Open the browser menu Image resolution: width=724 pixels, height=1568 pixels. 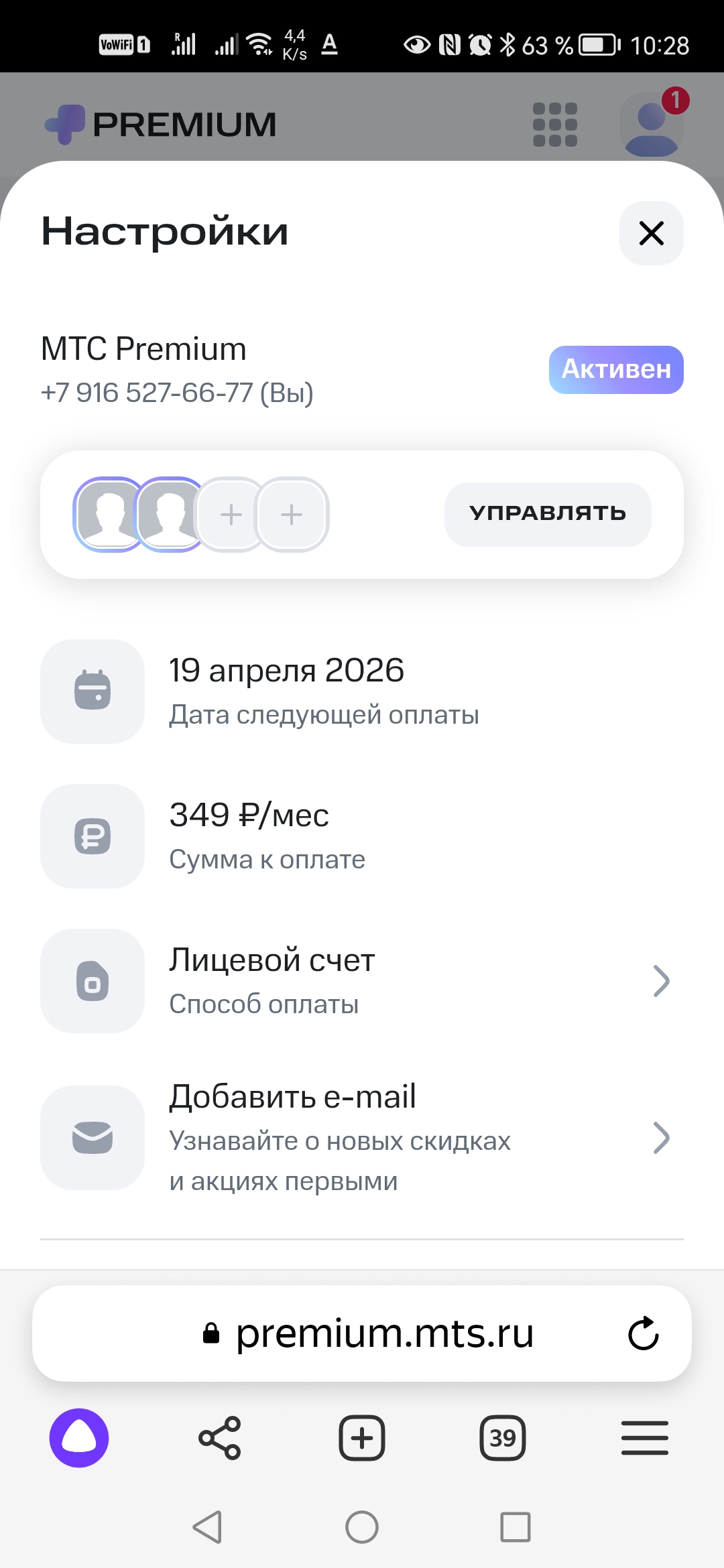click(x=644, y=1438)
